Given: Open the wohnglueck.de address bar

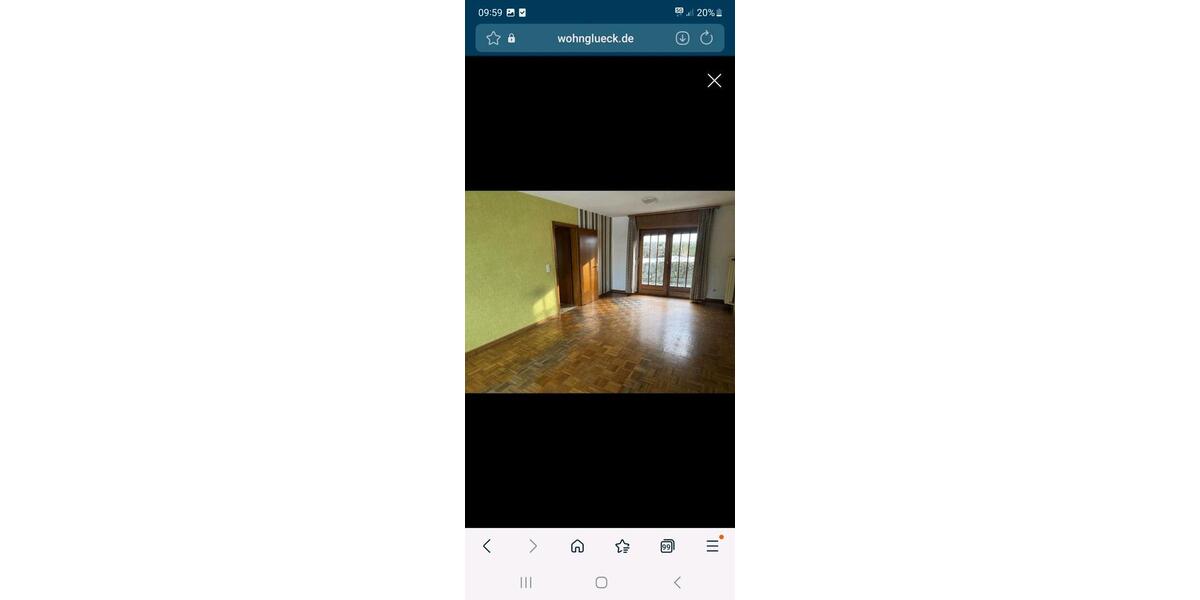Looking at the screenshot, I should coord(595,38).
